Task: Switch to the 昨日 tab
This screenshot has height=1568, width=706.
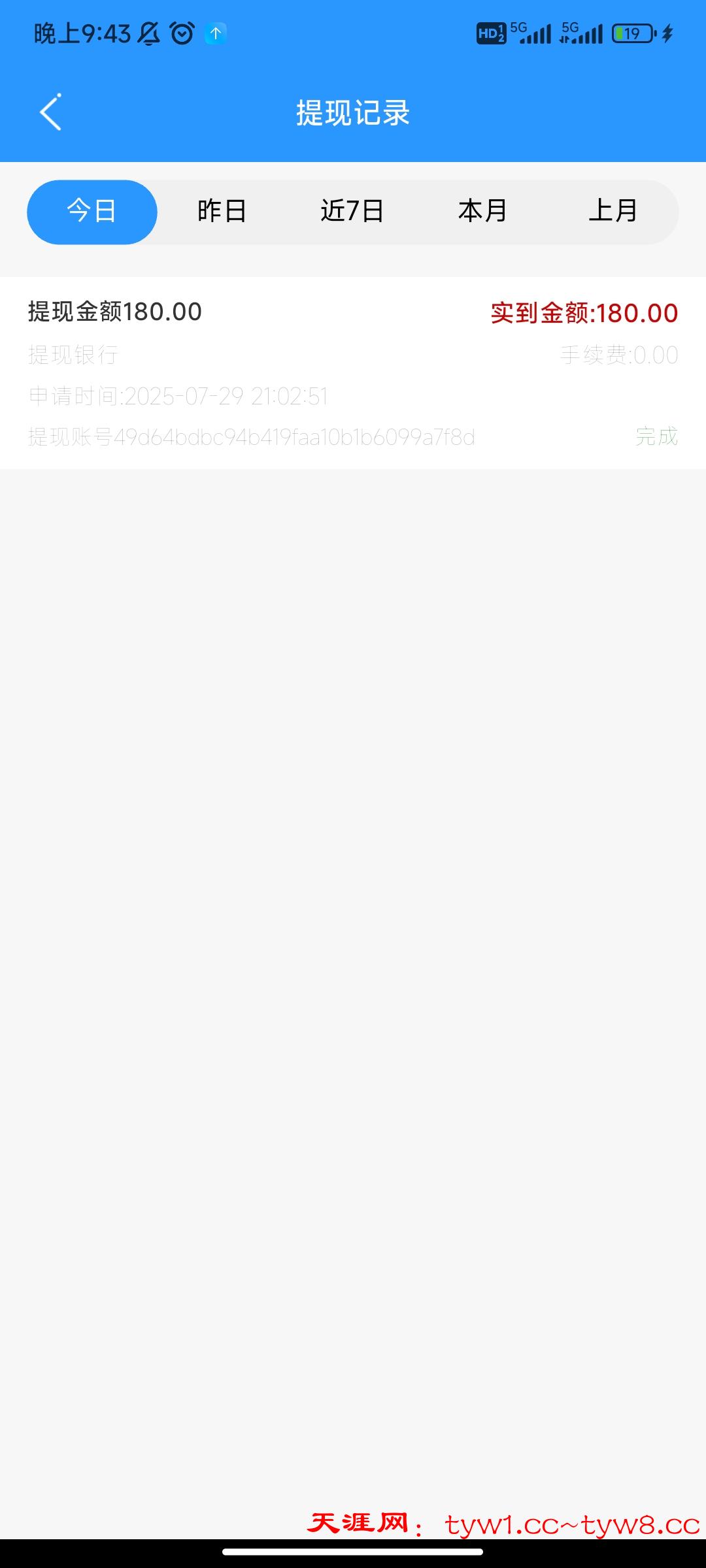Action: [222, 212]
